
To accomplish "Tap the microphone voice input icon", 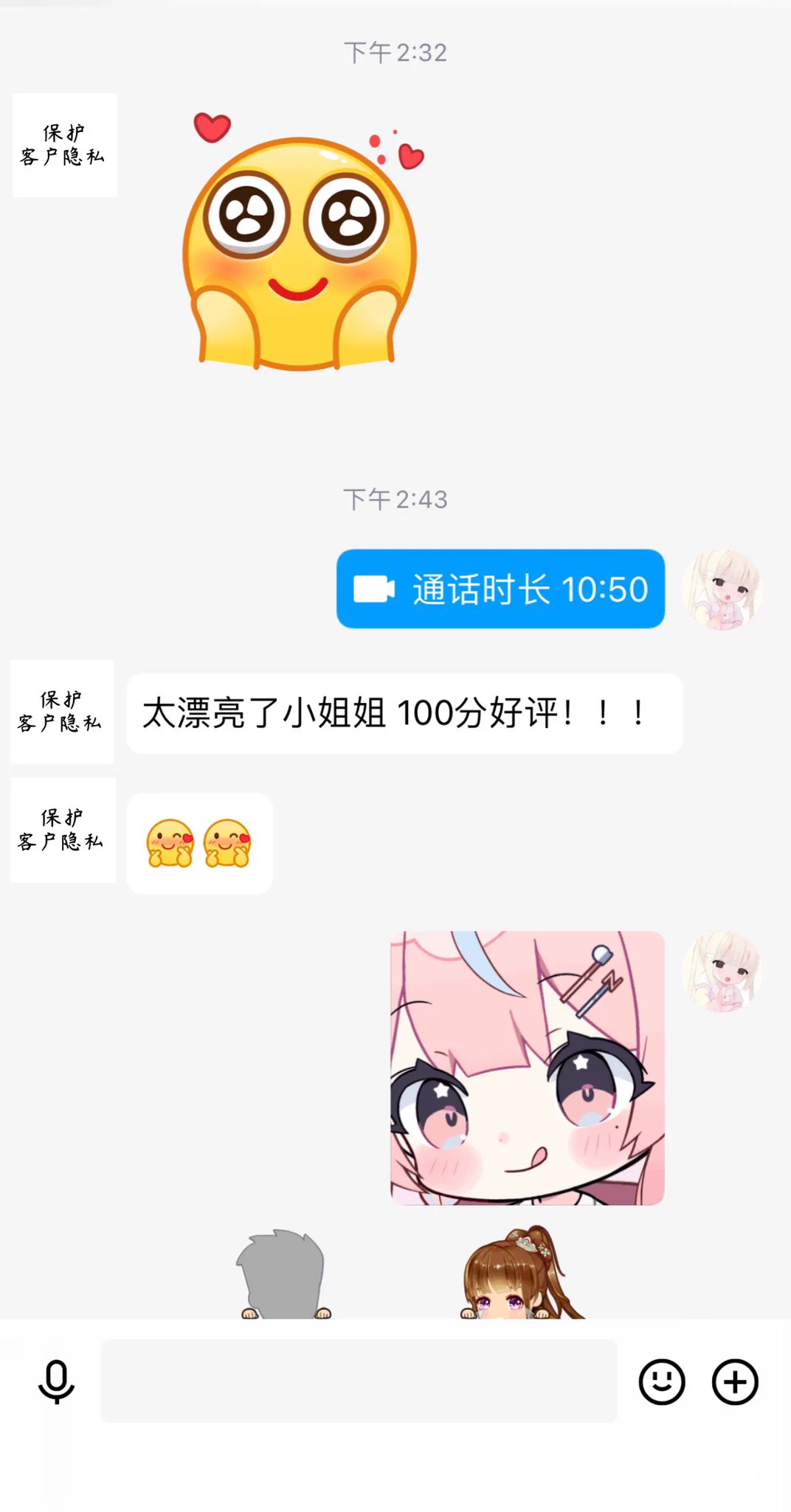I will pos(56,1381).
